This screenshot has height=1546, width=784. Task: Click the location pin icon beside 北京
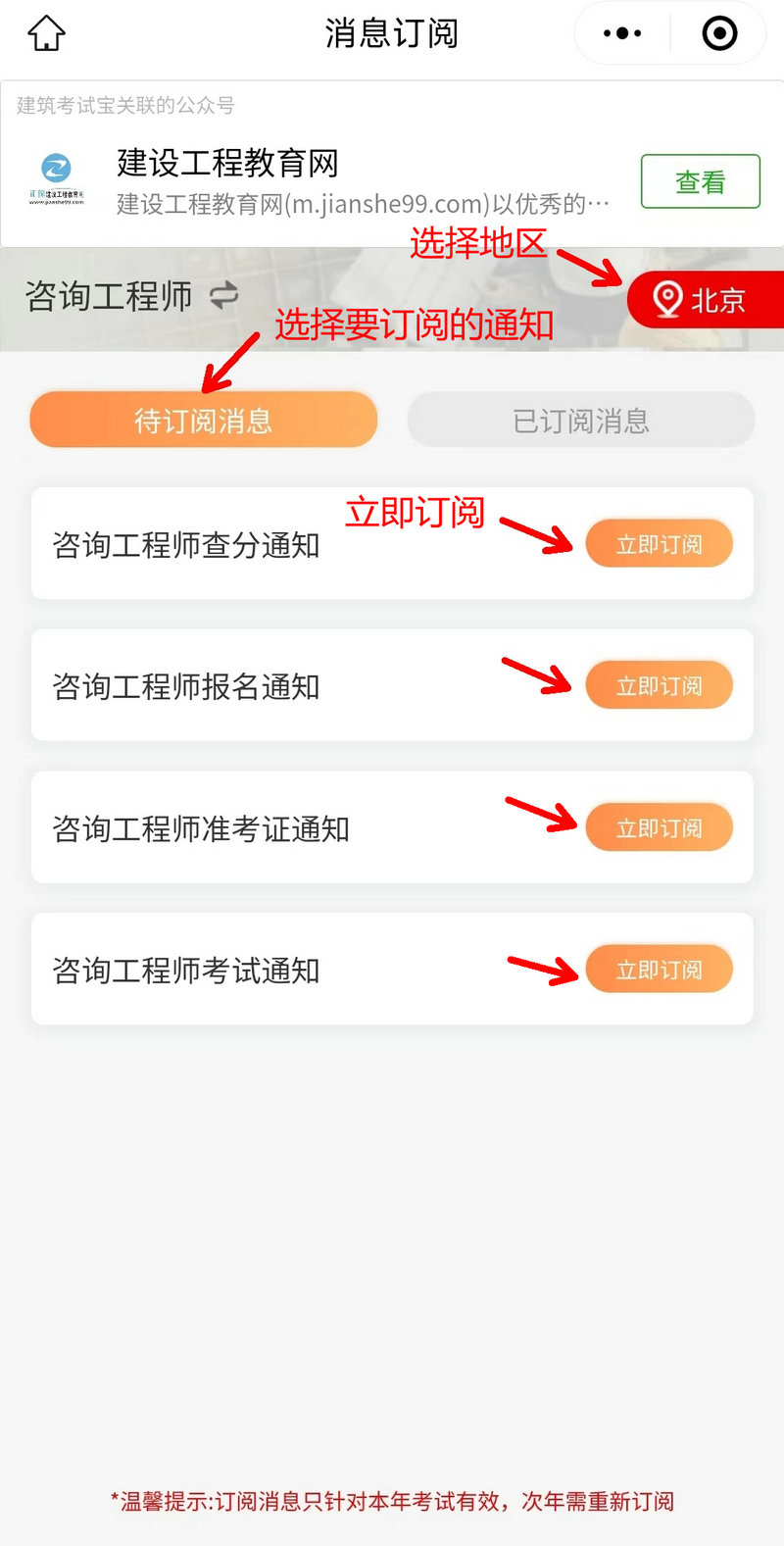click(x=665, y=299)
